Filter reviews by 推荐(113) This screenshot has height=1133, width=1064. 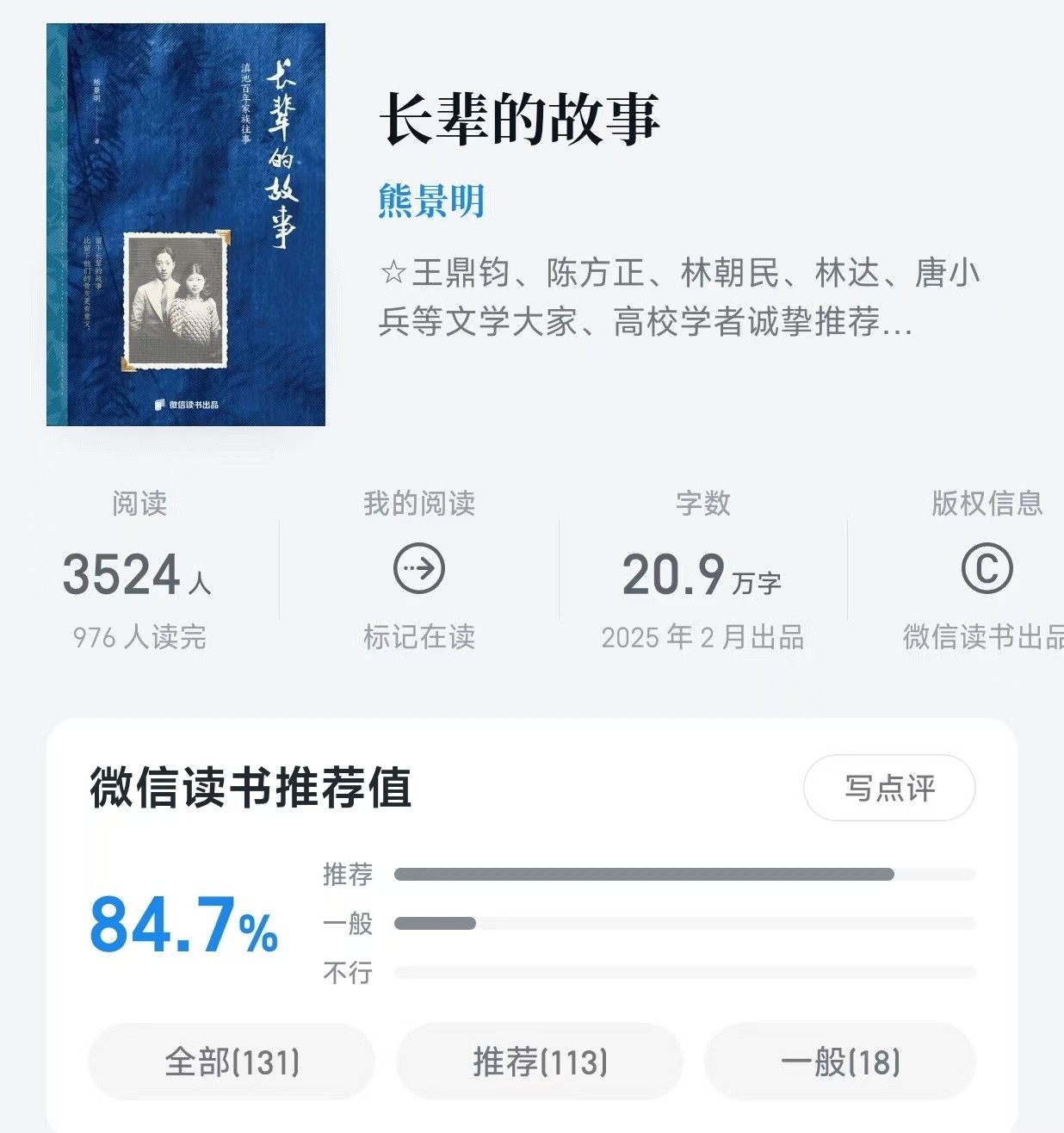tap(540, 1062)
